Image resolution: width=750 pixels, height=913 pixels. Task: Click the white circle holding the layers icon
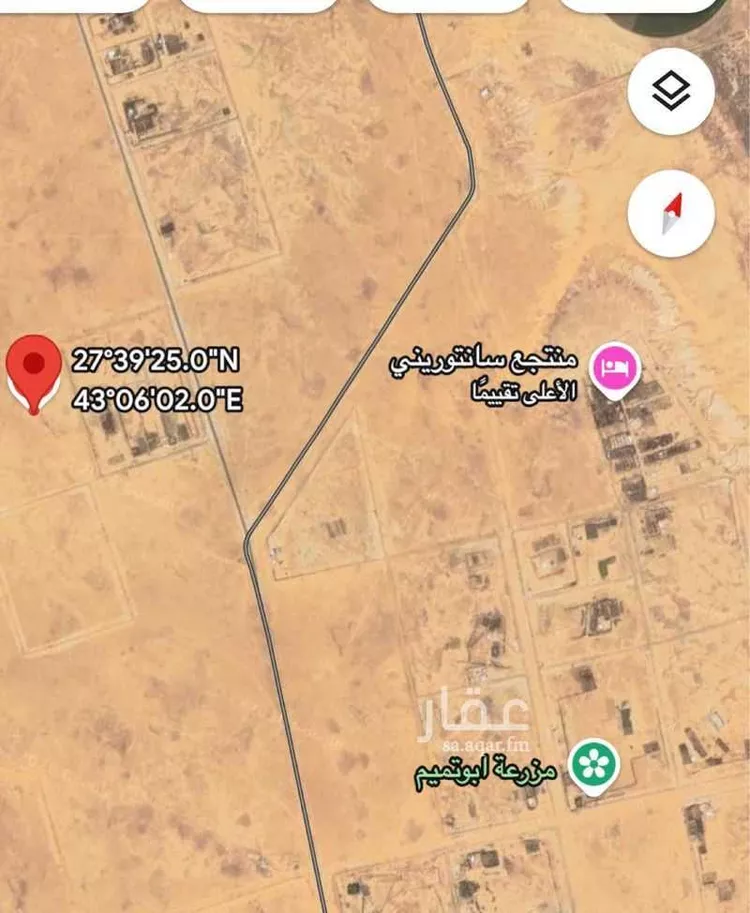(x=670, y=91)
